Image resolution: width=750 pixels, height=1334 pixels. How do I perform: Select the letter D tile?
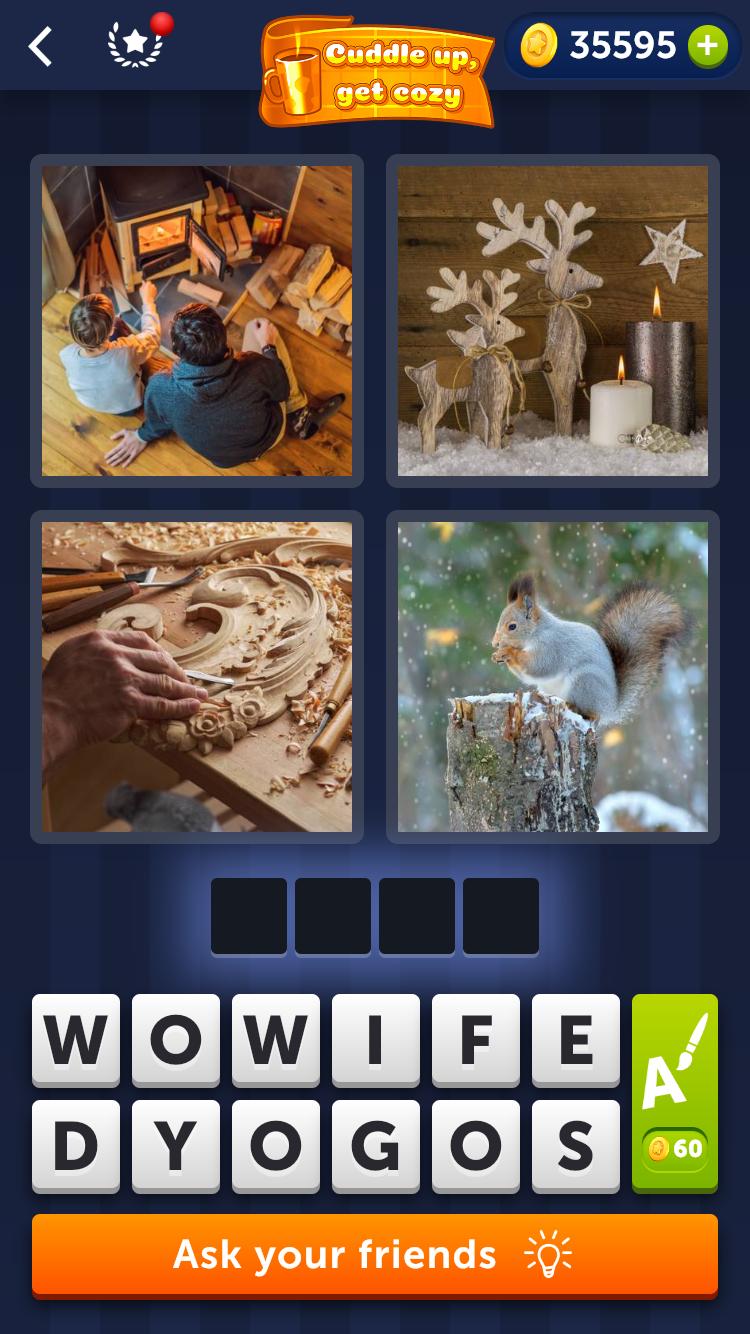(x=76, y=1146)
